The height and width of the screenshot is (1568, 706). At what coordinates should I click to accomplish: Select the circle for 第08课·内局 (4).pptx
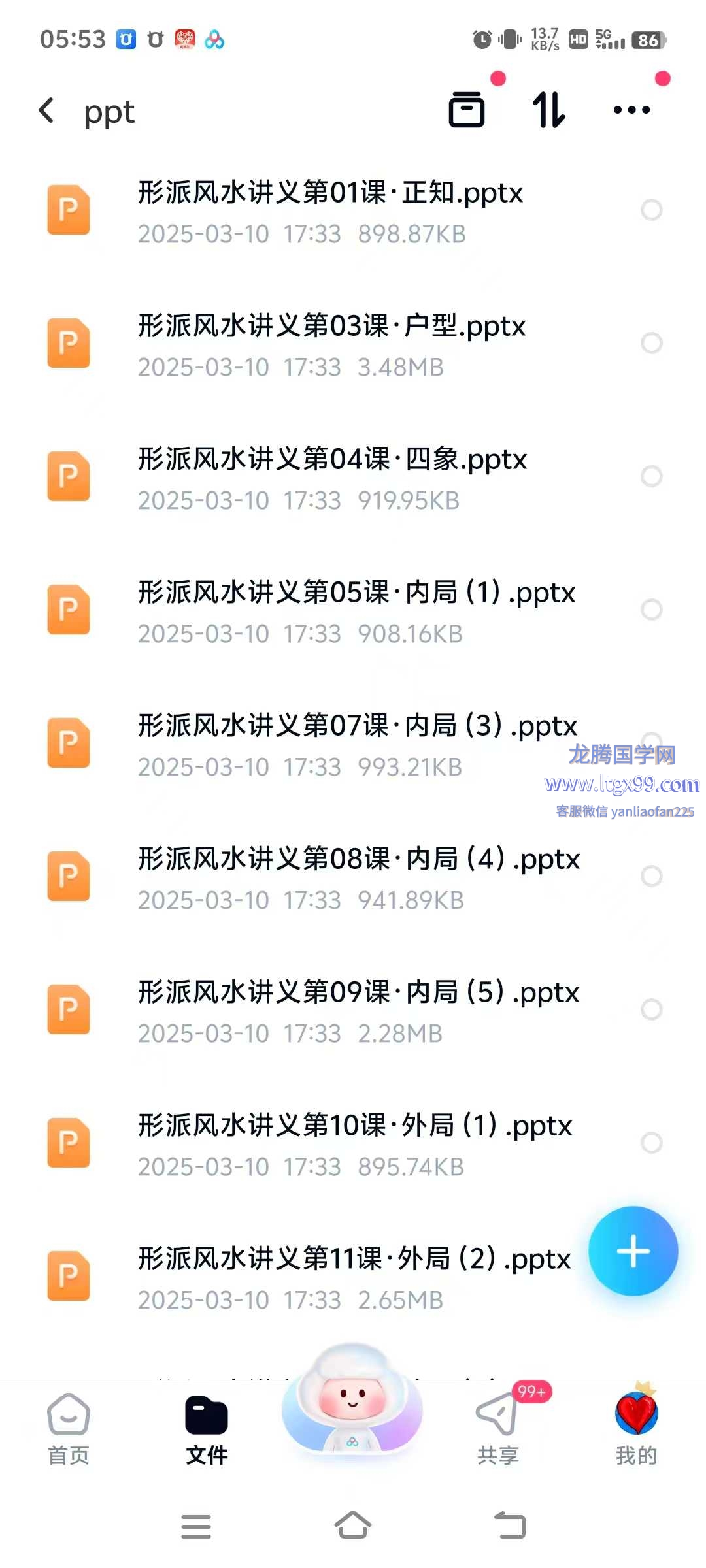[x=652, y=876]
